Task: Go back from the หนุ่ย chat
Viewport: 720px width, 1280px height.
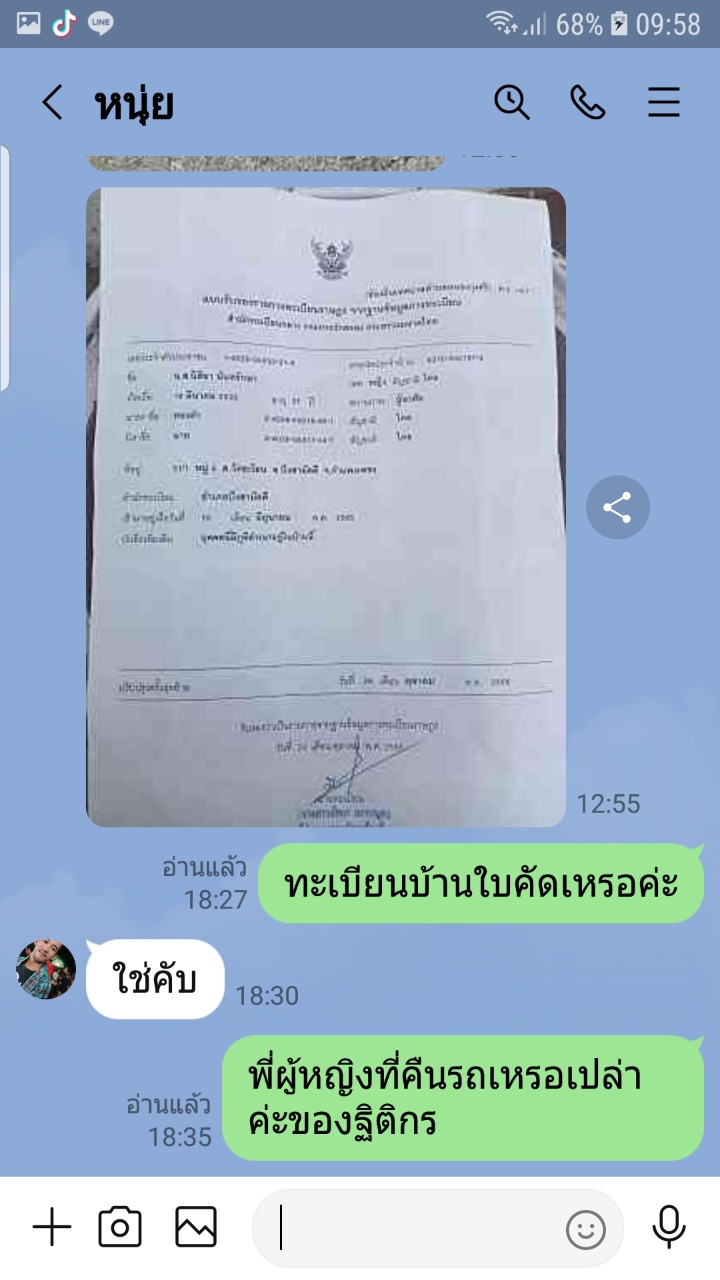Action: [52, 103]
